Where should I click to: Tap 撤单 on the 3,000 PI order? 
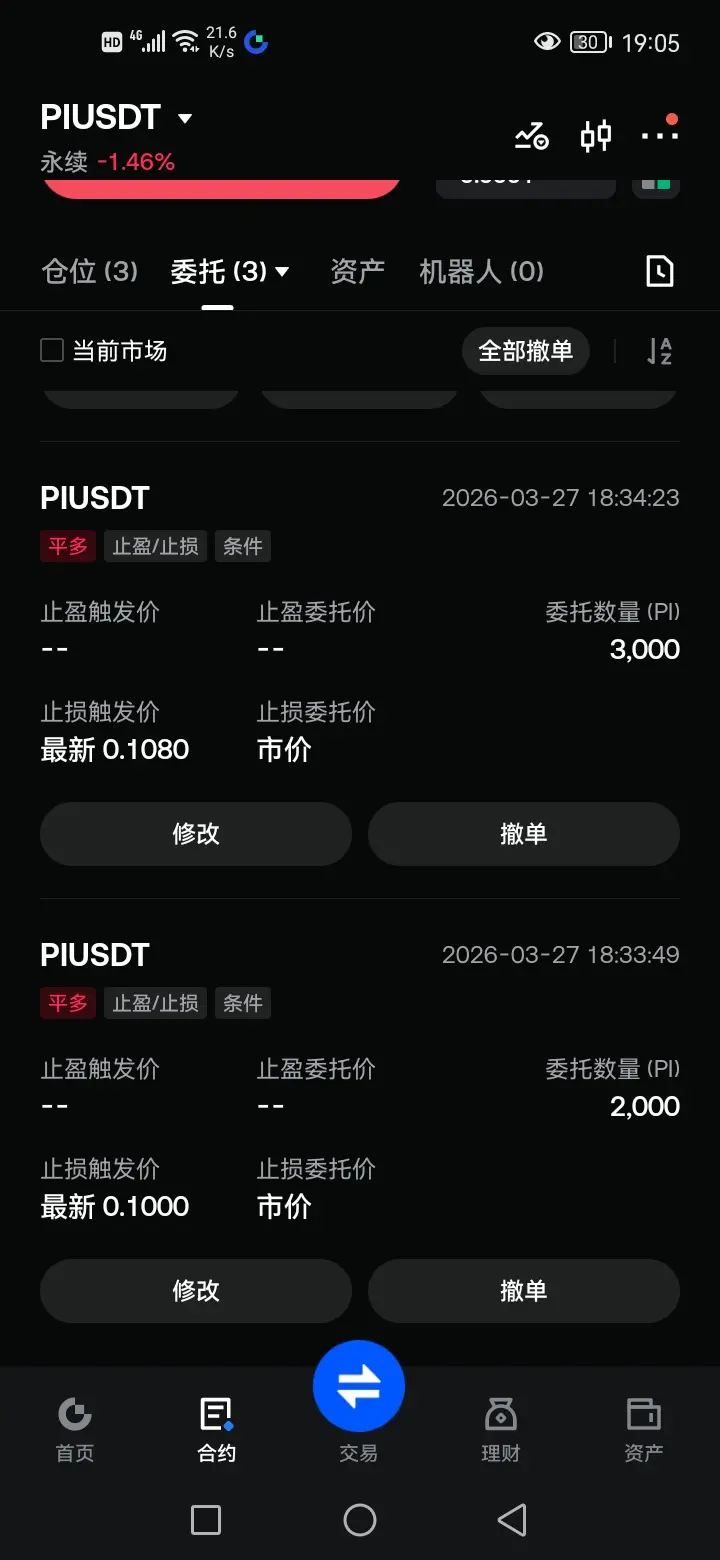tap(524, 834)
